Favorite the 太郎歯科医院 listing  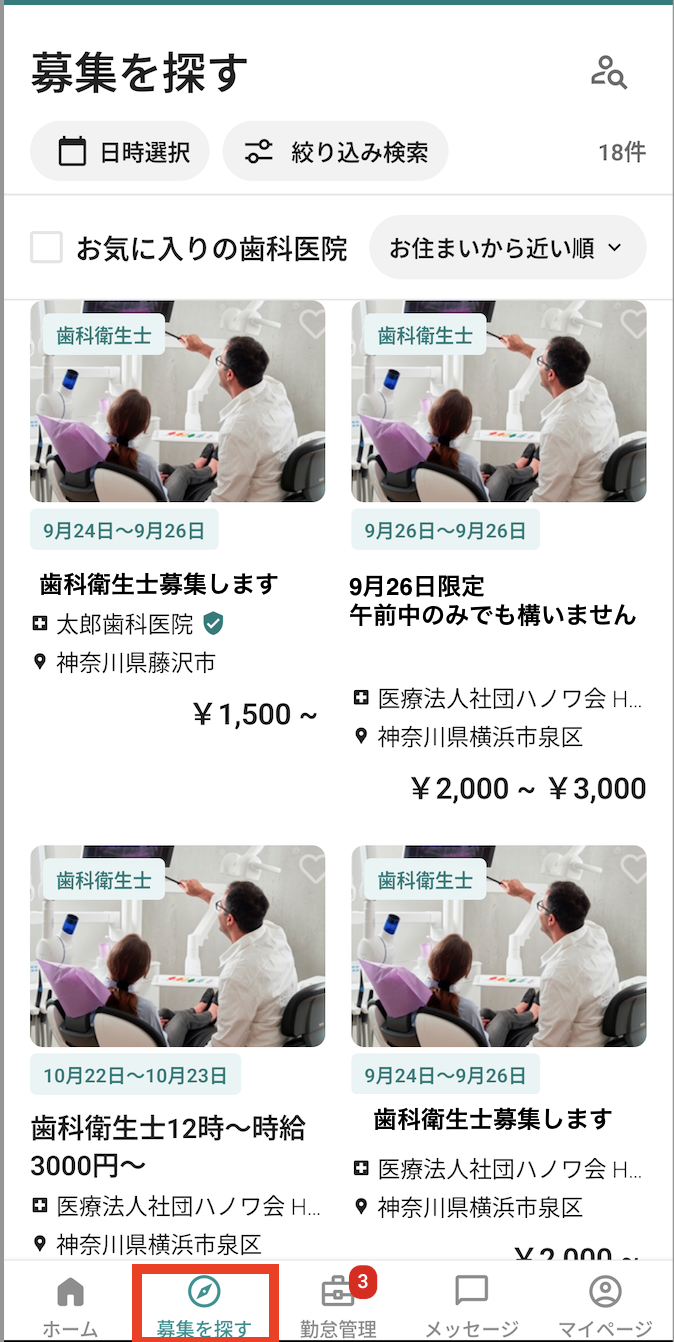point(313,325)
